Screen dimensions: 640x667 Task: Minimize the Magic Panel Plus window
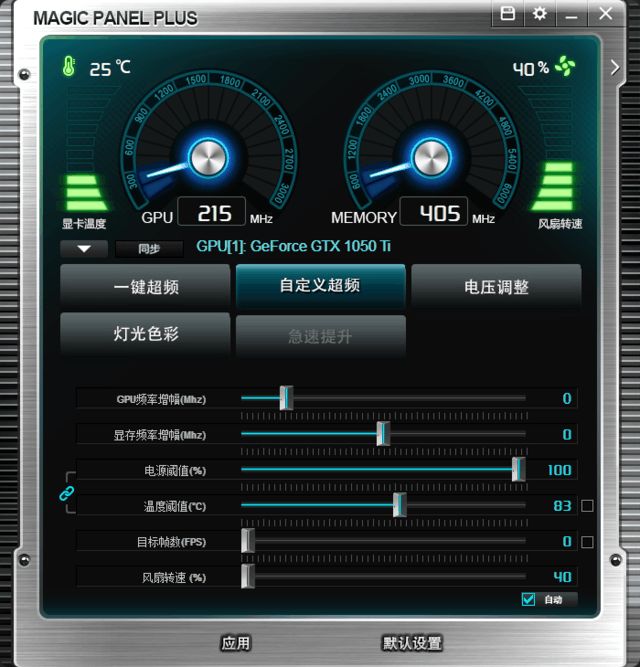click(571, 14)
